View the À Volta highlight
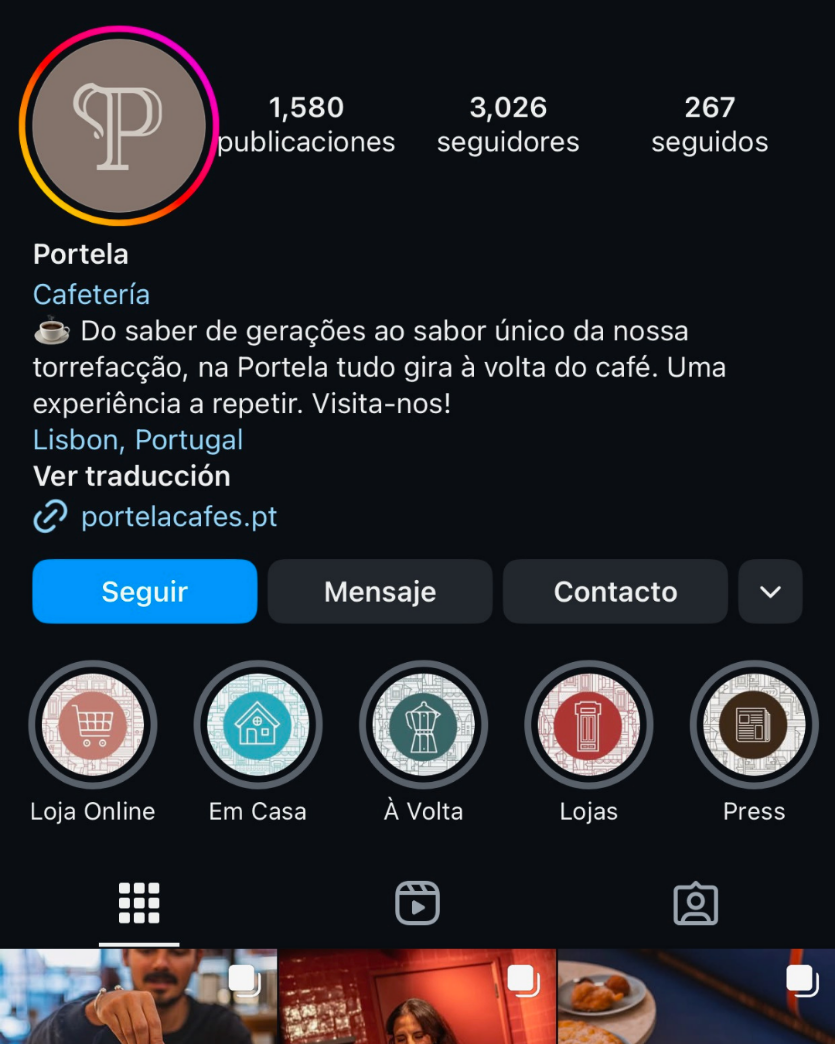835x1044 pixels. pos(423,725)
